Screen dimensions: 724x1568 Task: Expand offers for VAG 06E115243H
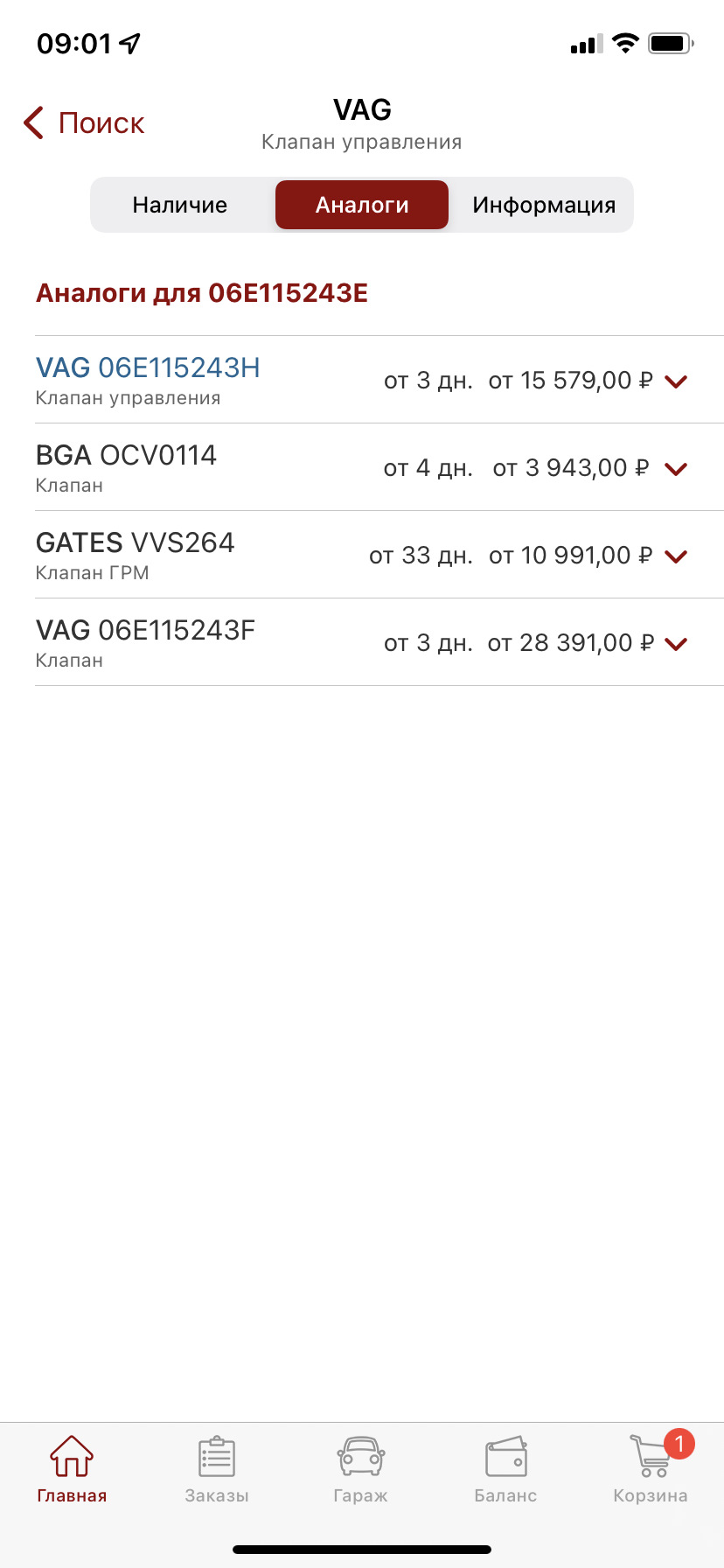point(676,381)
